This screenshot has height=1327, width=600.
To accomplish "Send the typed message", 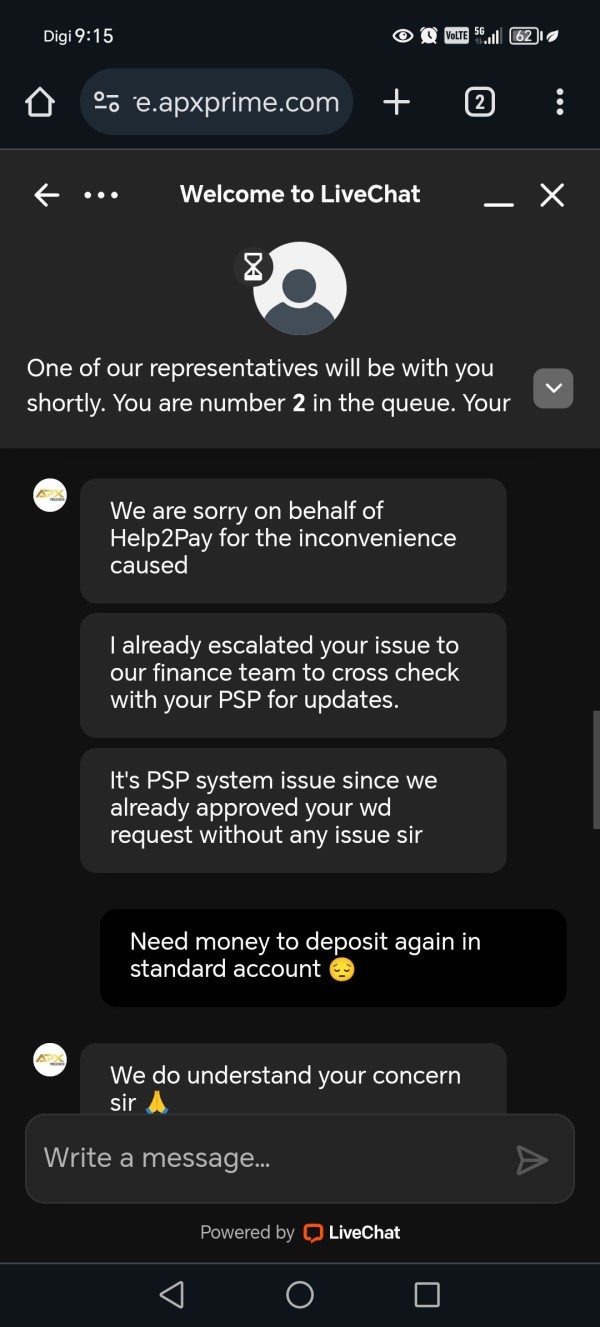I will click(532, 1159).
